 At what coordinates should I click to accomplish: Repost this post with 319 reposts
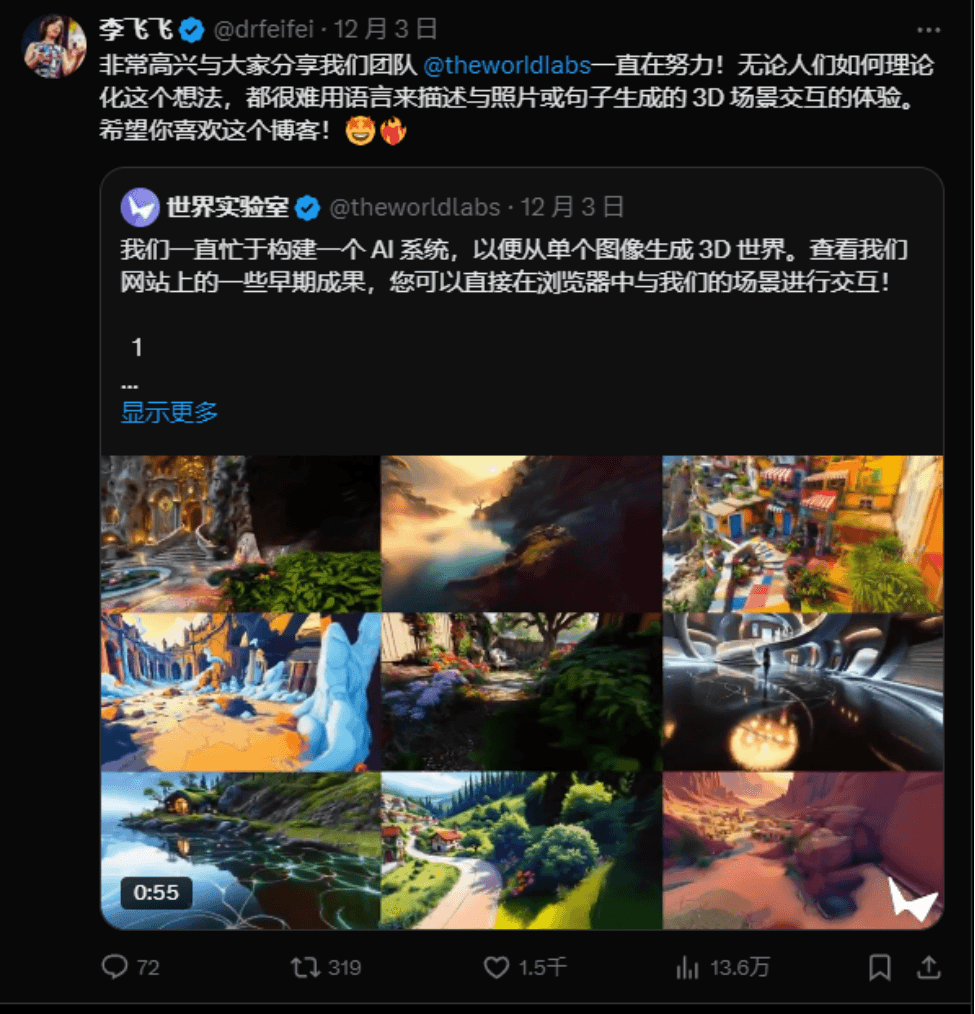pos(303,967)
